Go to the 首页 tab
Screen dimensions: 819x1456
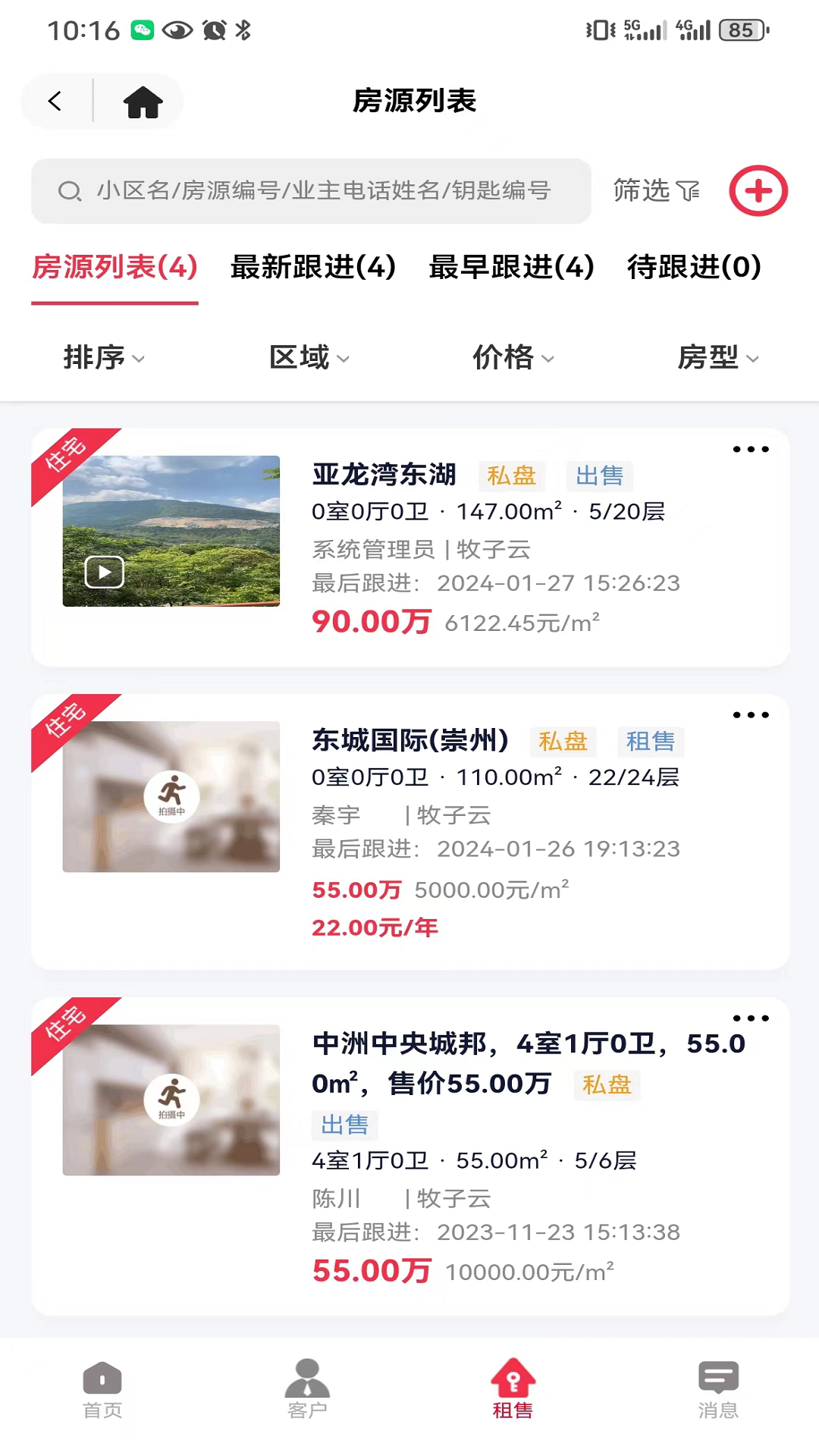pyautogui.click(x=102, y=1389)
